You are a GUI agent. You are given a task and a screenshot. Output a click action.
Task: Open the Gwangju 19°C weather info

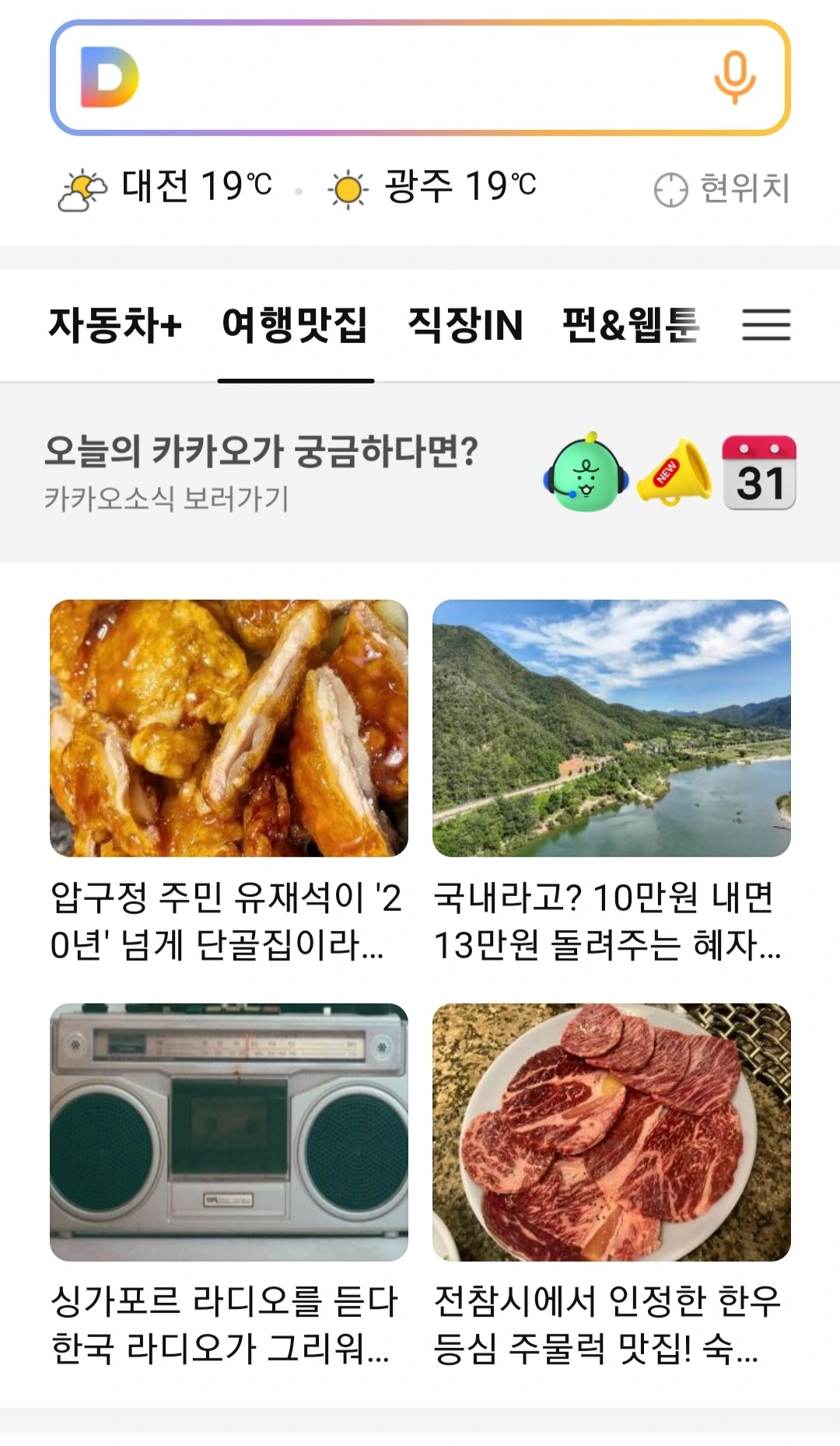tap(432, 187)
